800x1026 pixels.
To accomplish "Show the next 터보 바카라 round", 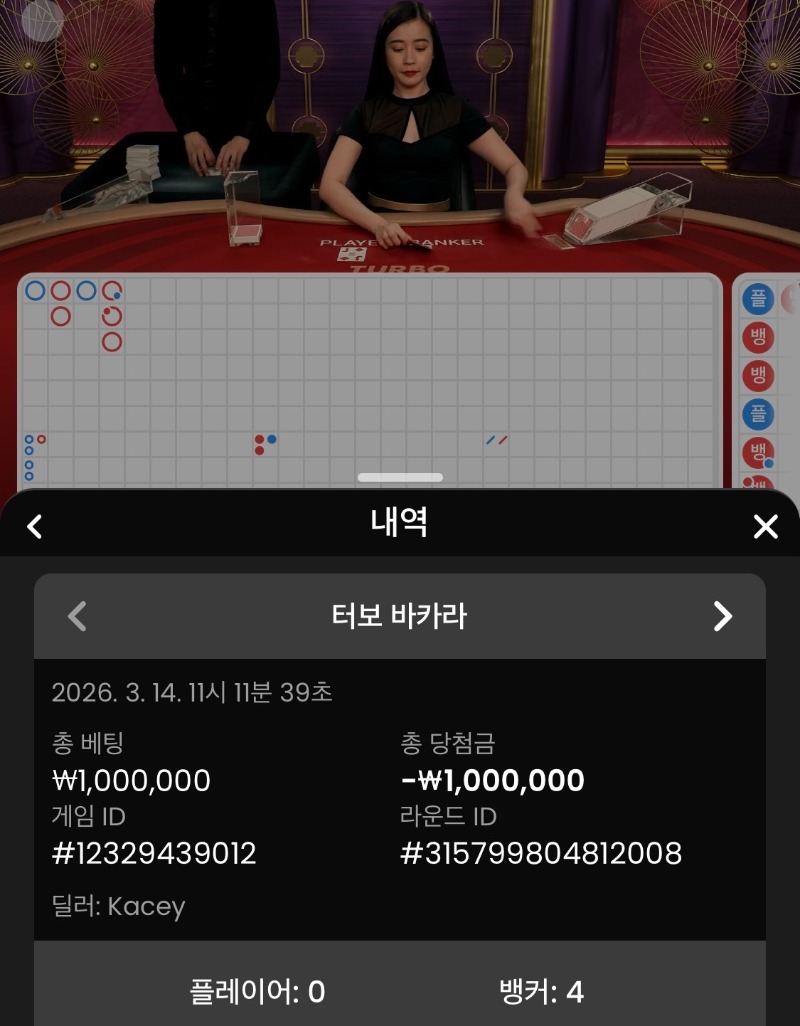I will click(x=723, y=616).
